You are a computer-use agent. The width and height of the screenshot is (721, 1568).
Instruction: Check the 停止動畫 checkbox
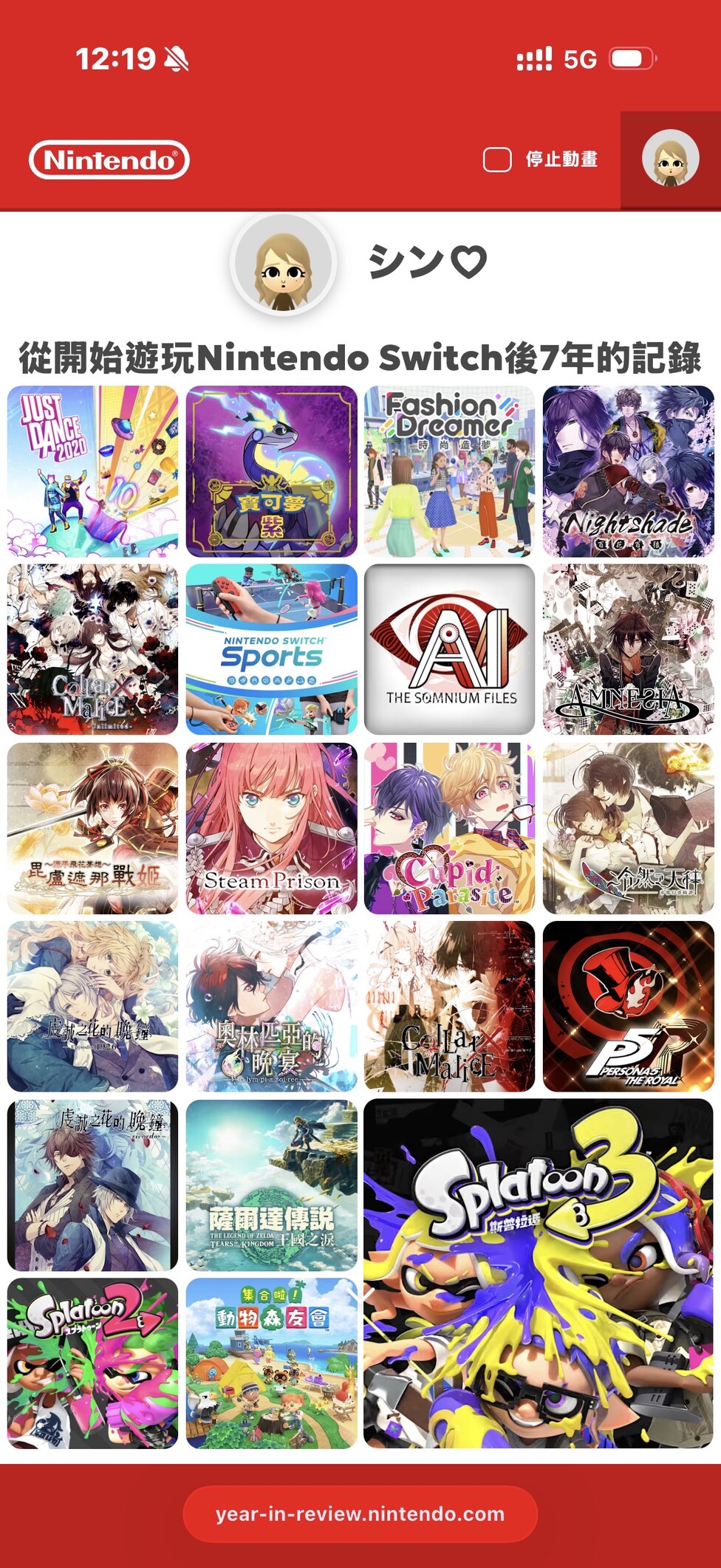[x=497, y=160]
